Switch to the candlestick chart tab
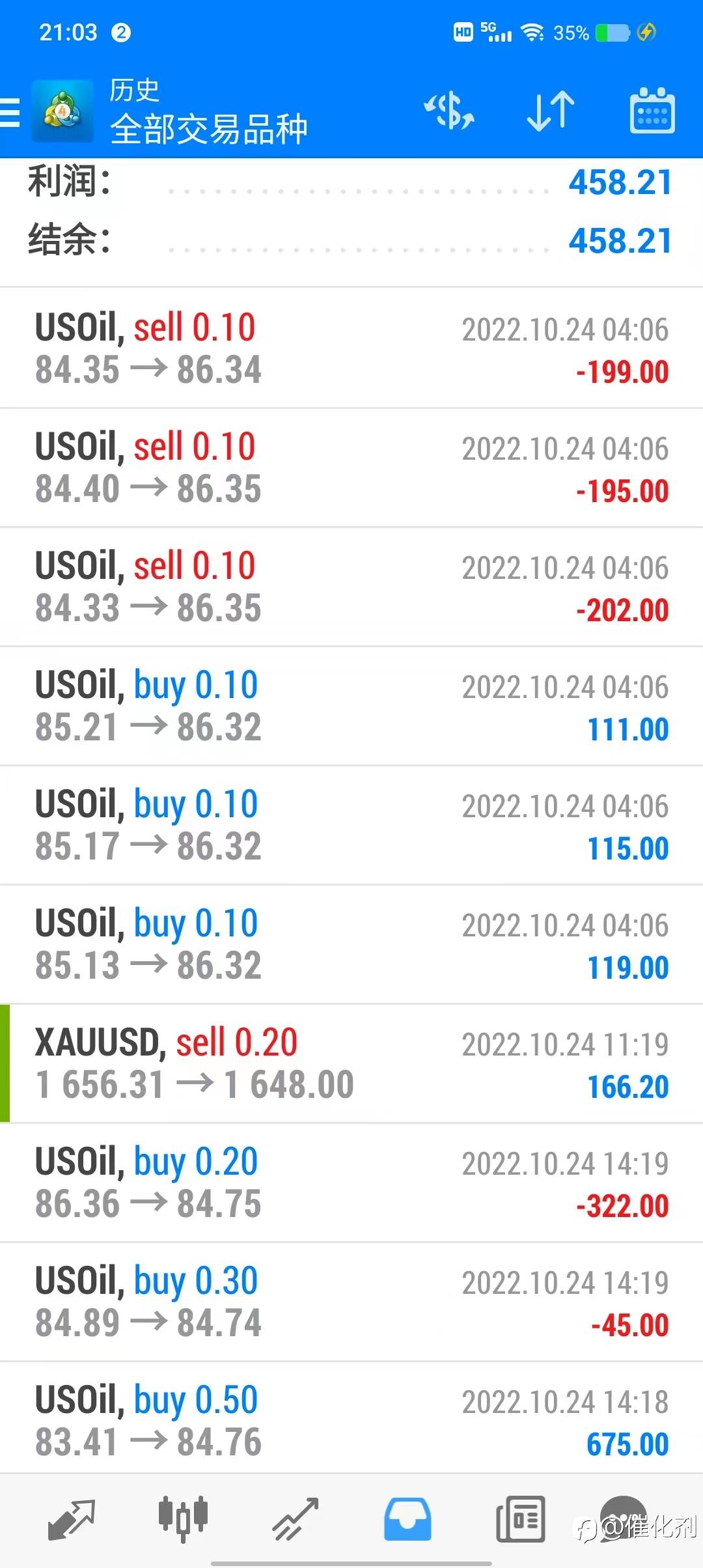Image resolution: width=703 pixels, height=1568 pixels. pyautogui.click(x=183, y=1520)
